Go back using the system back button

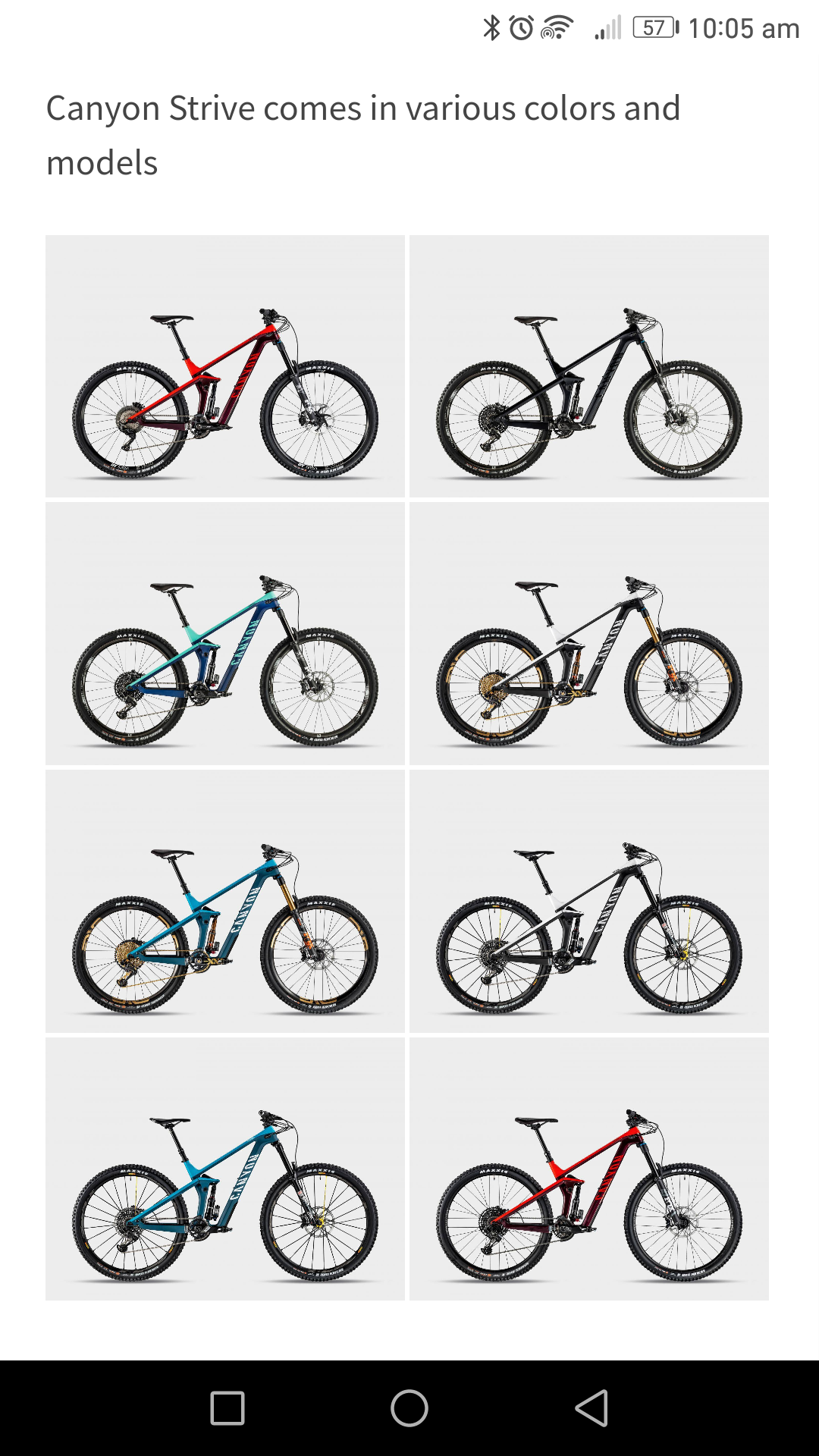[x=591, y=1408]
